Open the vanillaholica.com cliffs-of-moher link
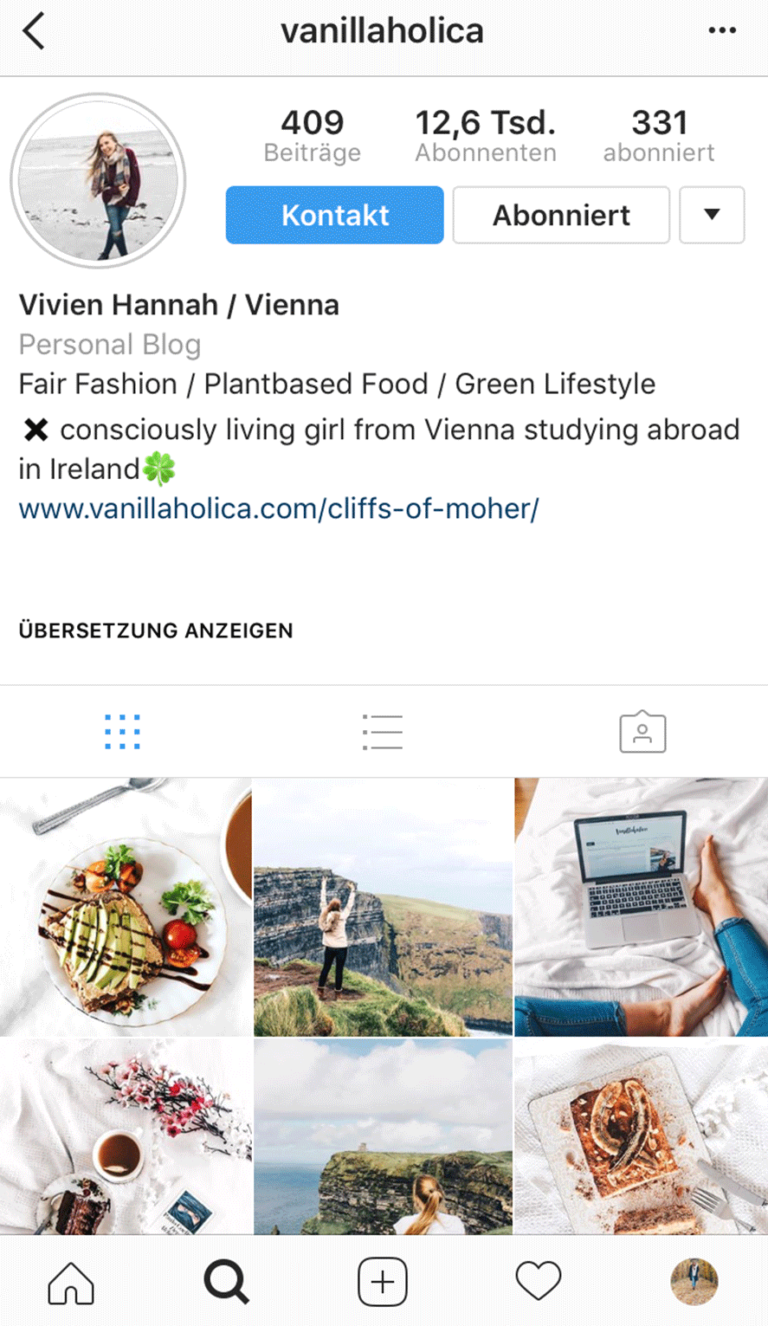Screen dimensions: 768x1326 279,508
